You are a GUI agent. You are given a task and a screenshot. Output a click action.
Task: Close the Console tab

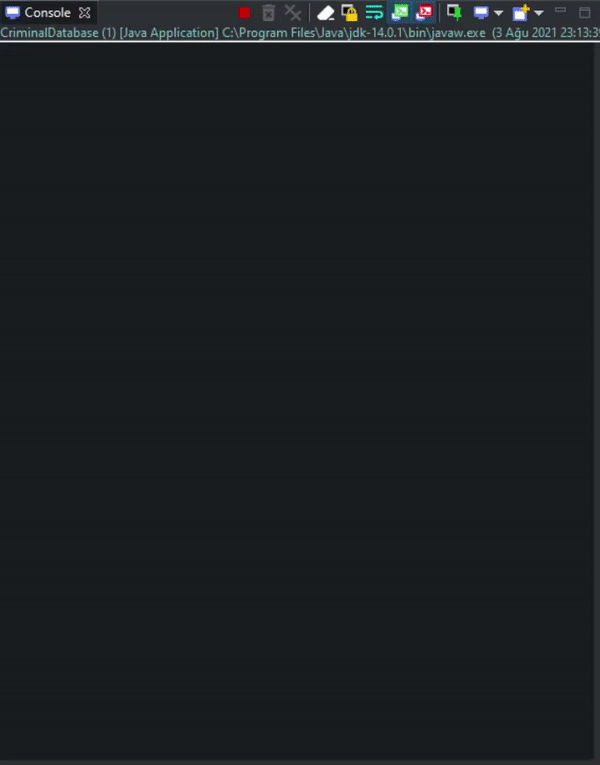click(x=84, y=13)
